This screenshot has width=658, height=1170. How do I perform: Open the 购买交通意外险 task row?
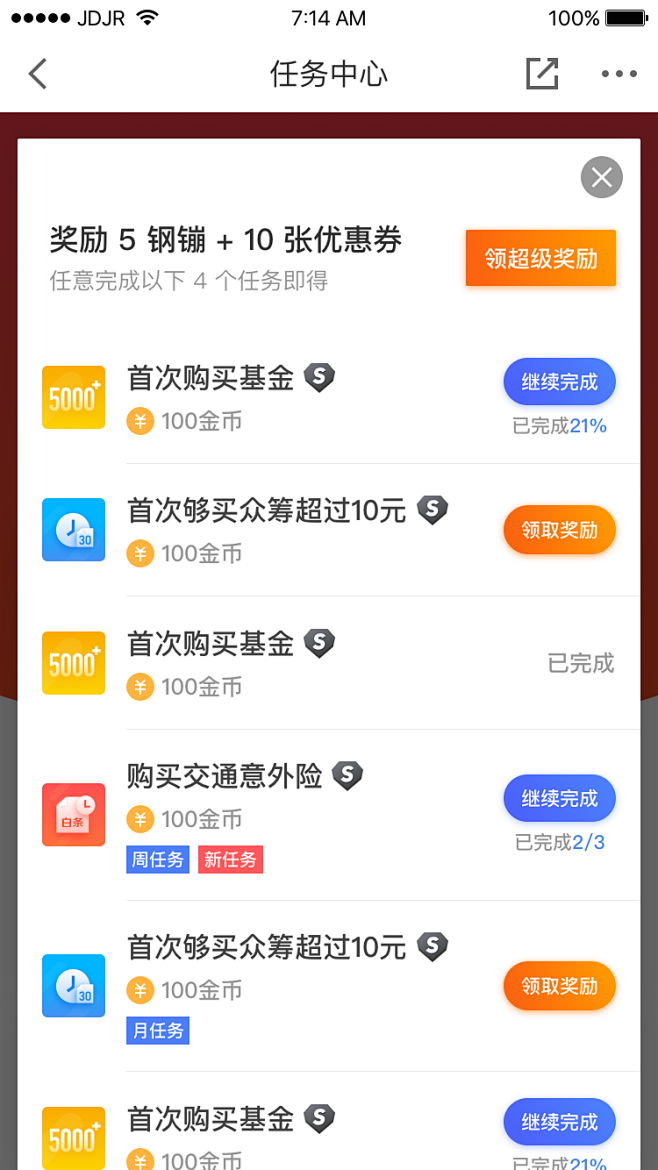click(300, 776)
